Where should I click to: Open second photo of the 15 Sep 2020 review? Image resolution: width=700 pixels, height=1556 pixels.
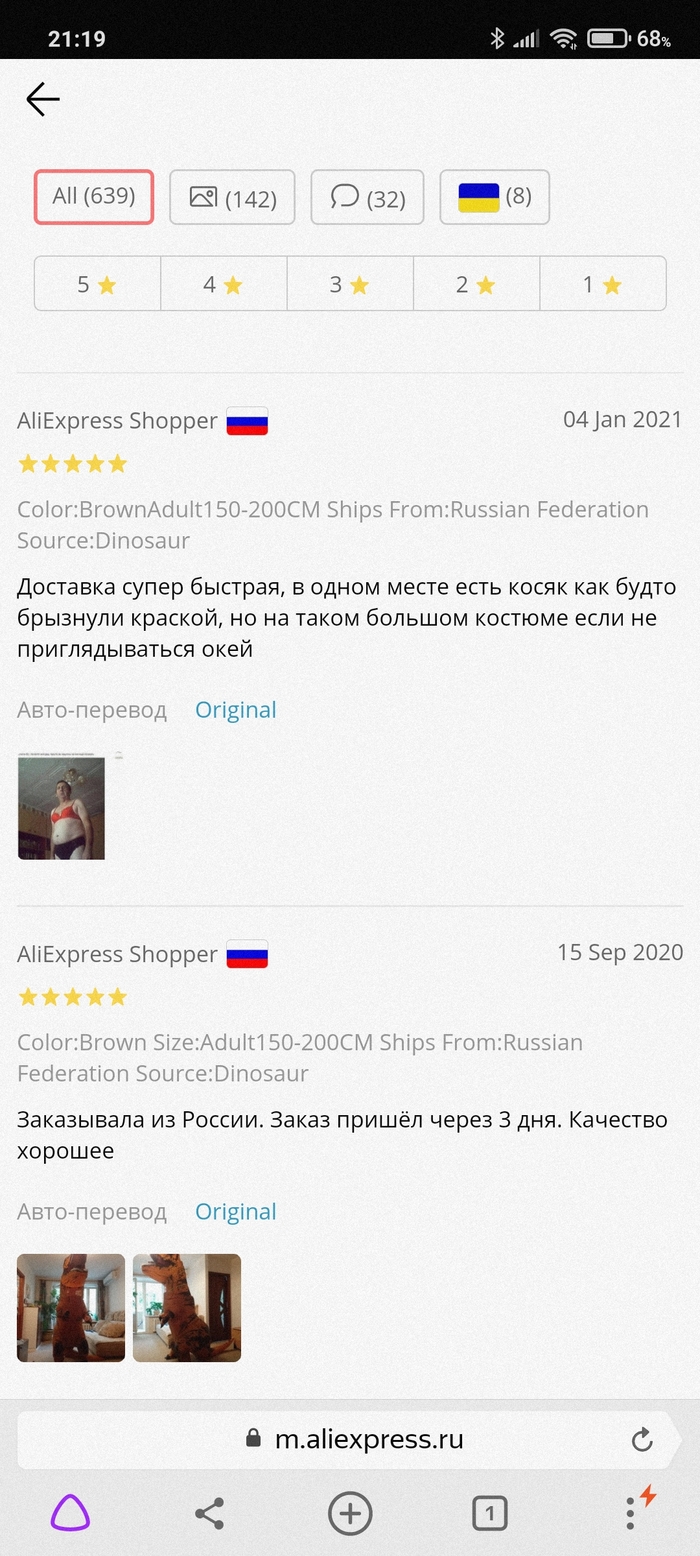(x=187, y=1307)
